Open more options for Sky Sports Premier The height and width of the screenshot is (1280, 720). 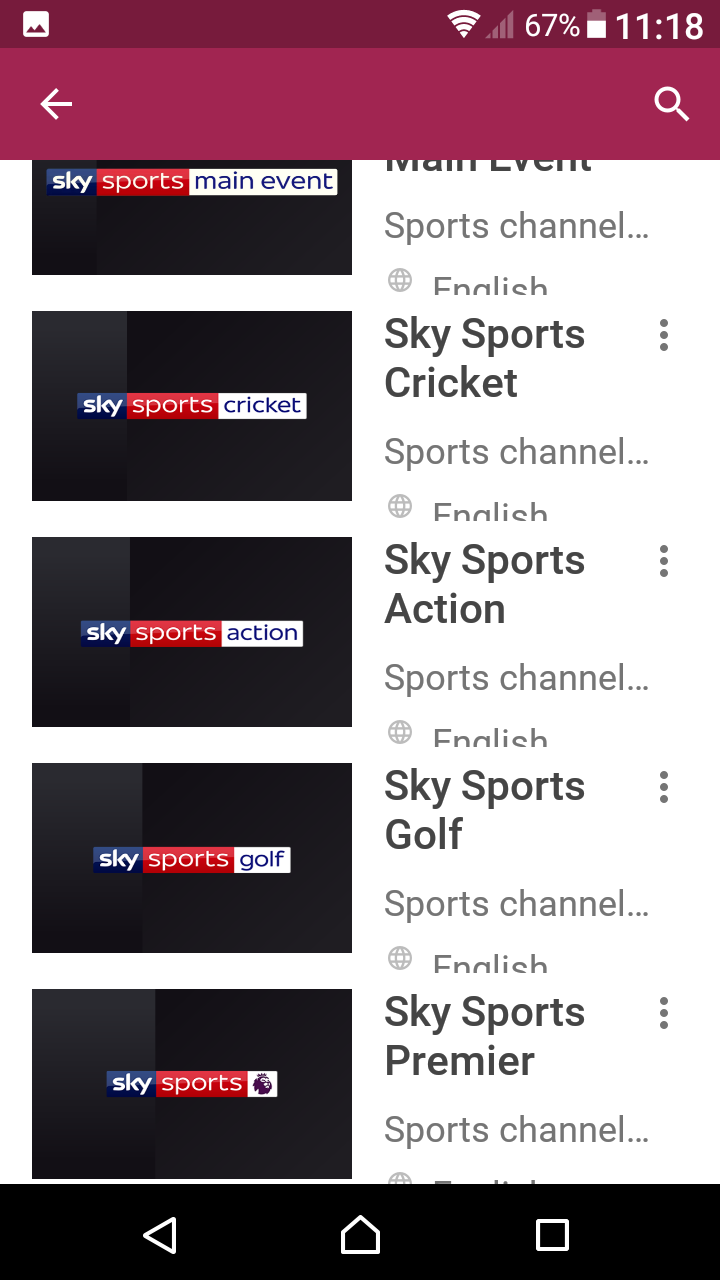(663, 1014)
